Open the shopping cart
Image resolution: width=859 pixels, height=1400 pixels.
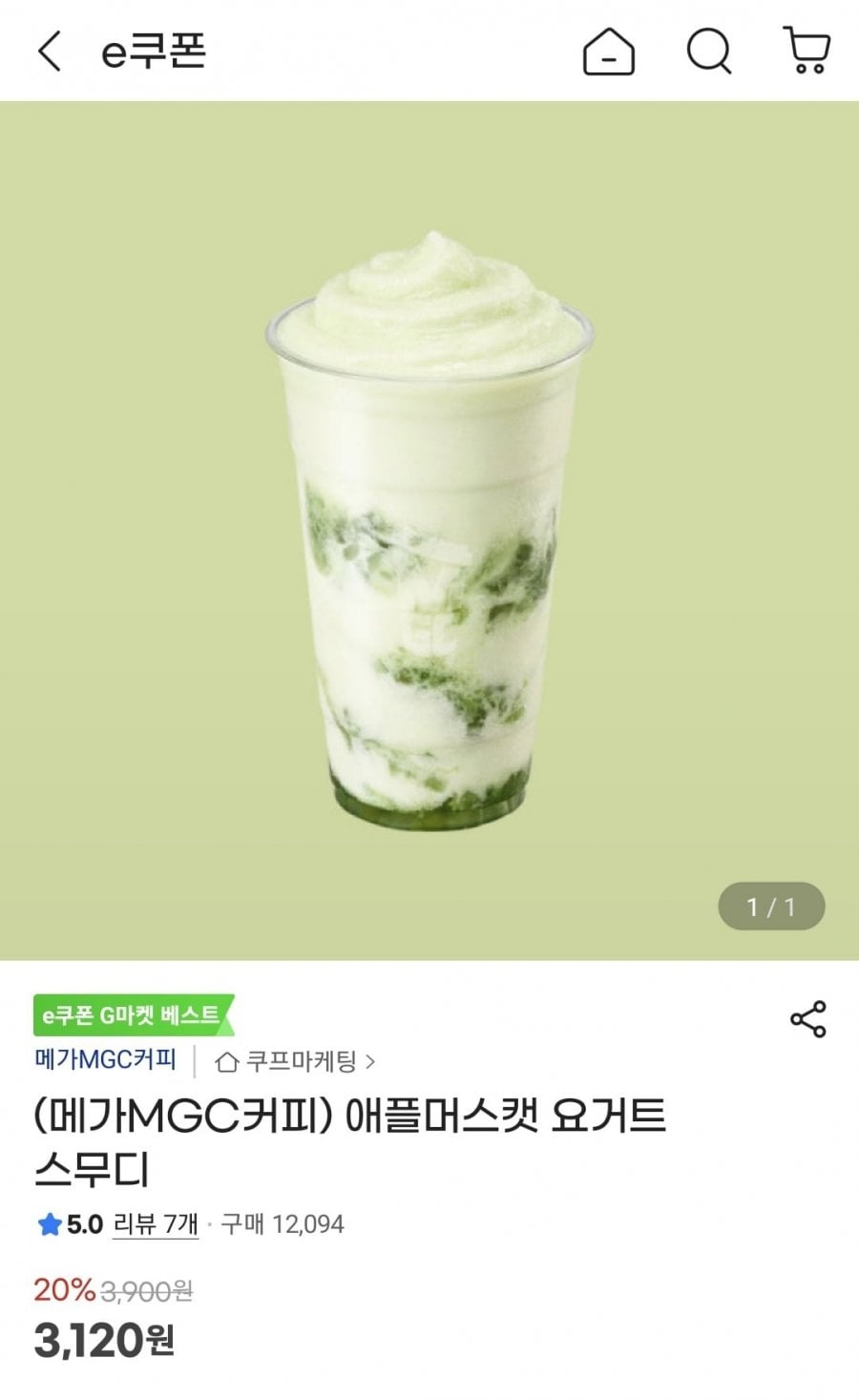coord(807,51)
